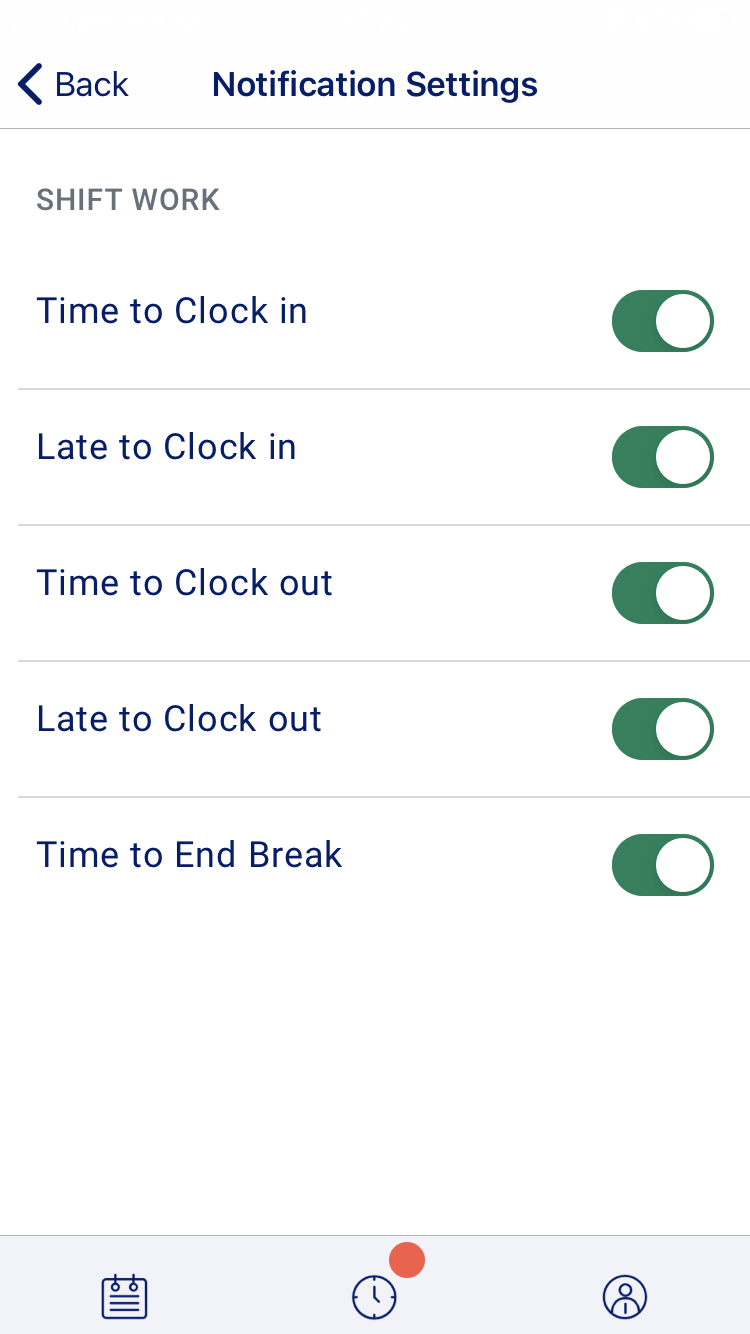Turn off Late to Clock in notifications

(662, 457)
